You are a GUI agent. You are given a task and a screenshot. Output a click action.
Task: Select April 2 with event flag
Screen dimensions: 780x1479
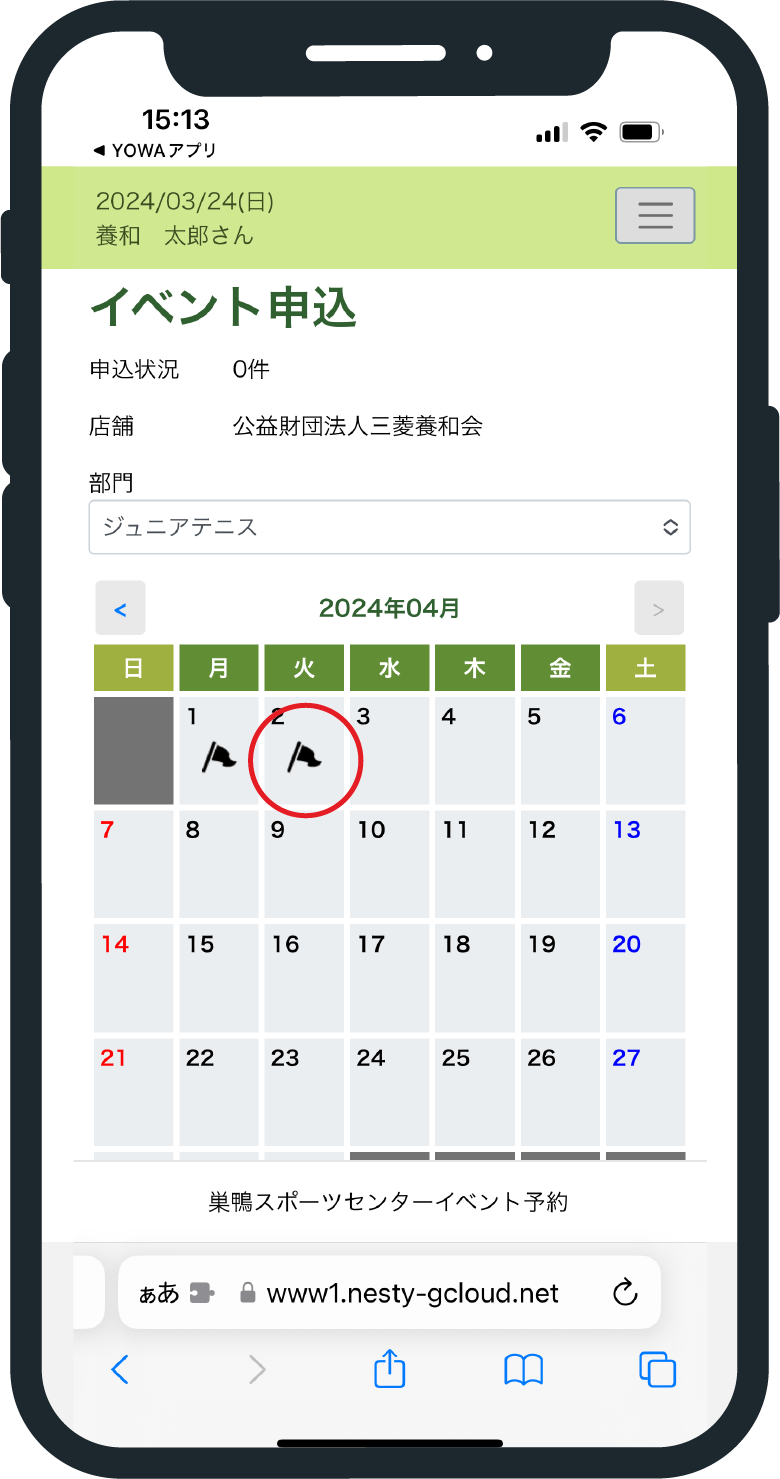pos(304,751)
